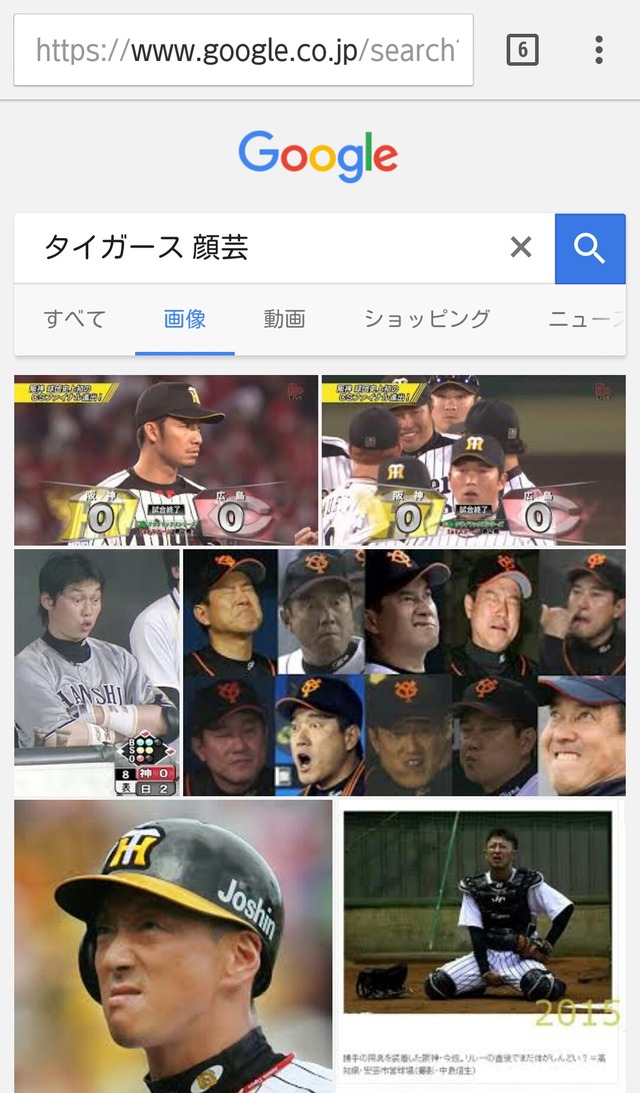
Task: Open the image of Joshin helmet player
Action: tap(173, 946)
